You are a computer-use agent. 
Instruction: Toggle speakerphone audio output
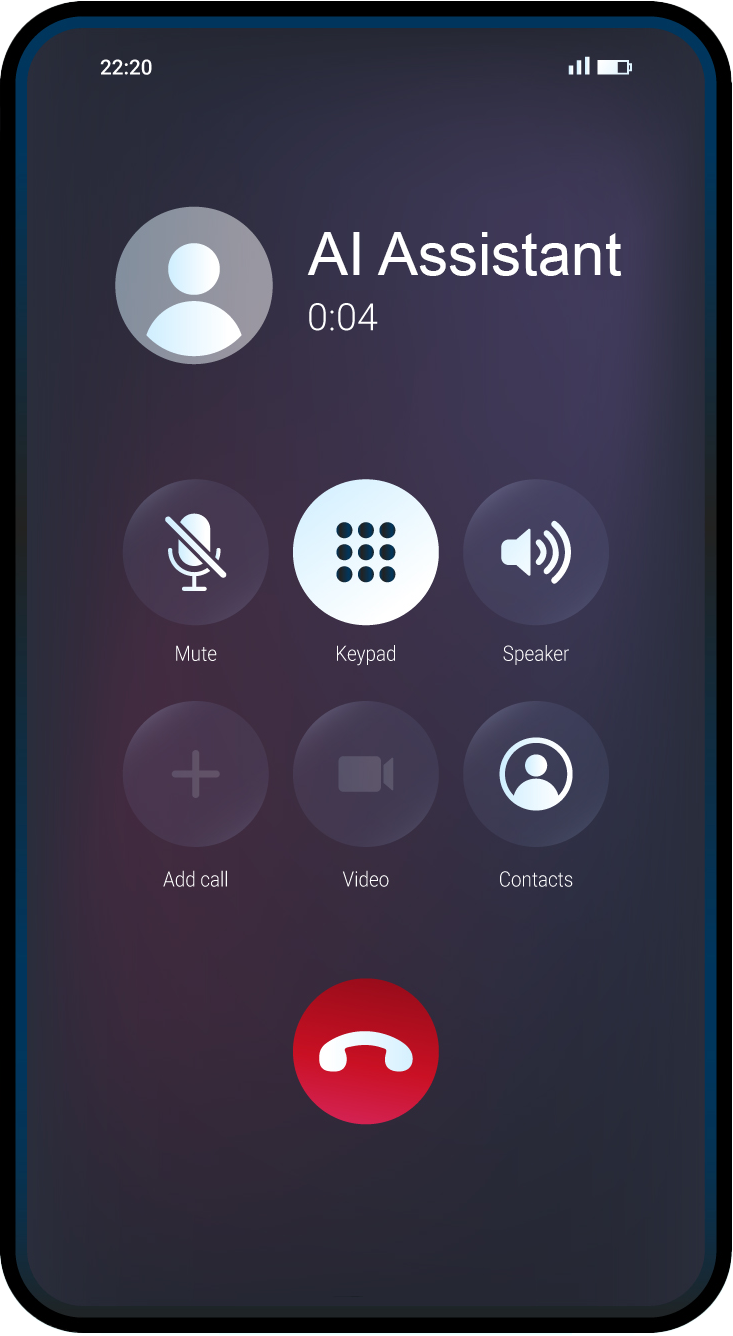pos(536,552)
